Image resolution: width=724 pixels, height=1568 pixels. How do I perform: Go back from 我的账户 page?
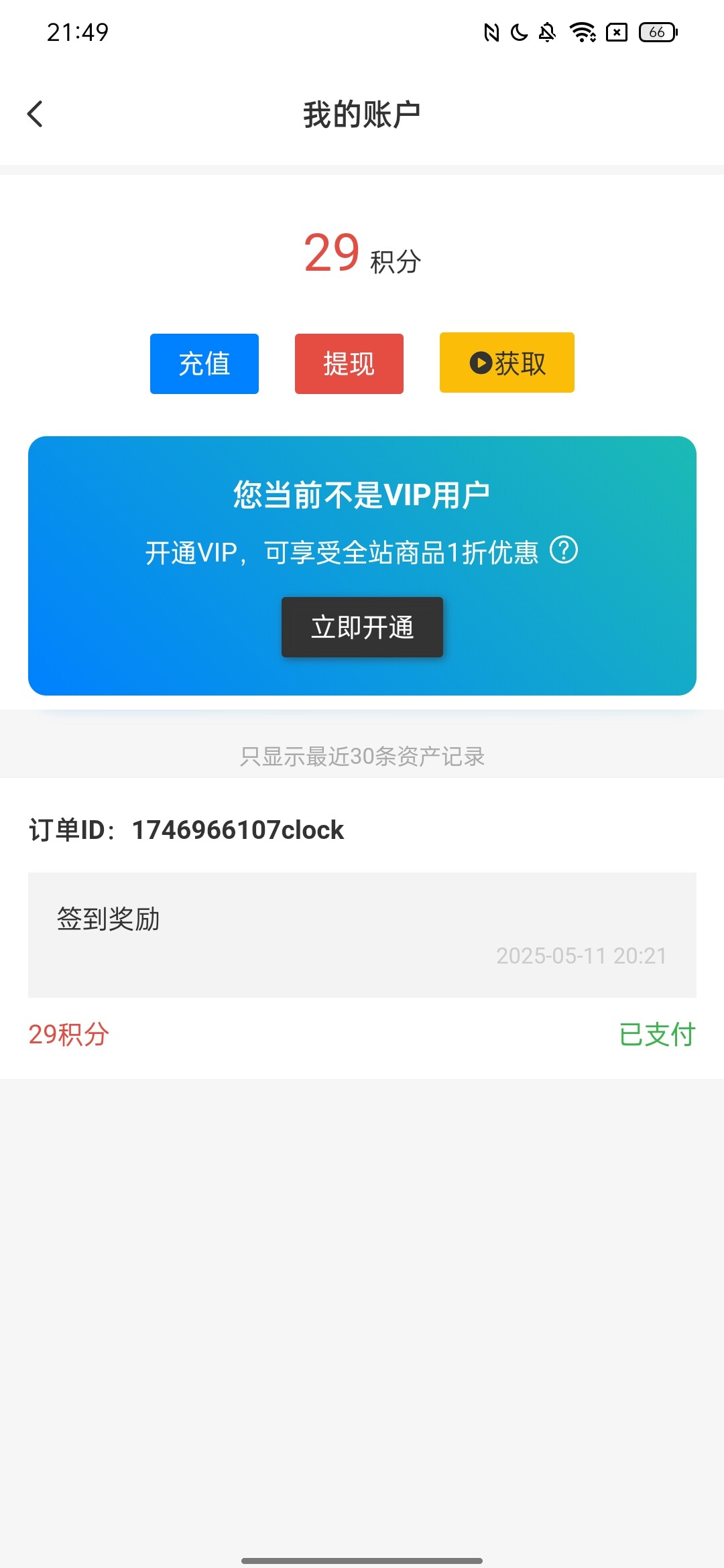click(35, 114)
